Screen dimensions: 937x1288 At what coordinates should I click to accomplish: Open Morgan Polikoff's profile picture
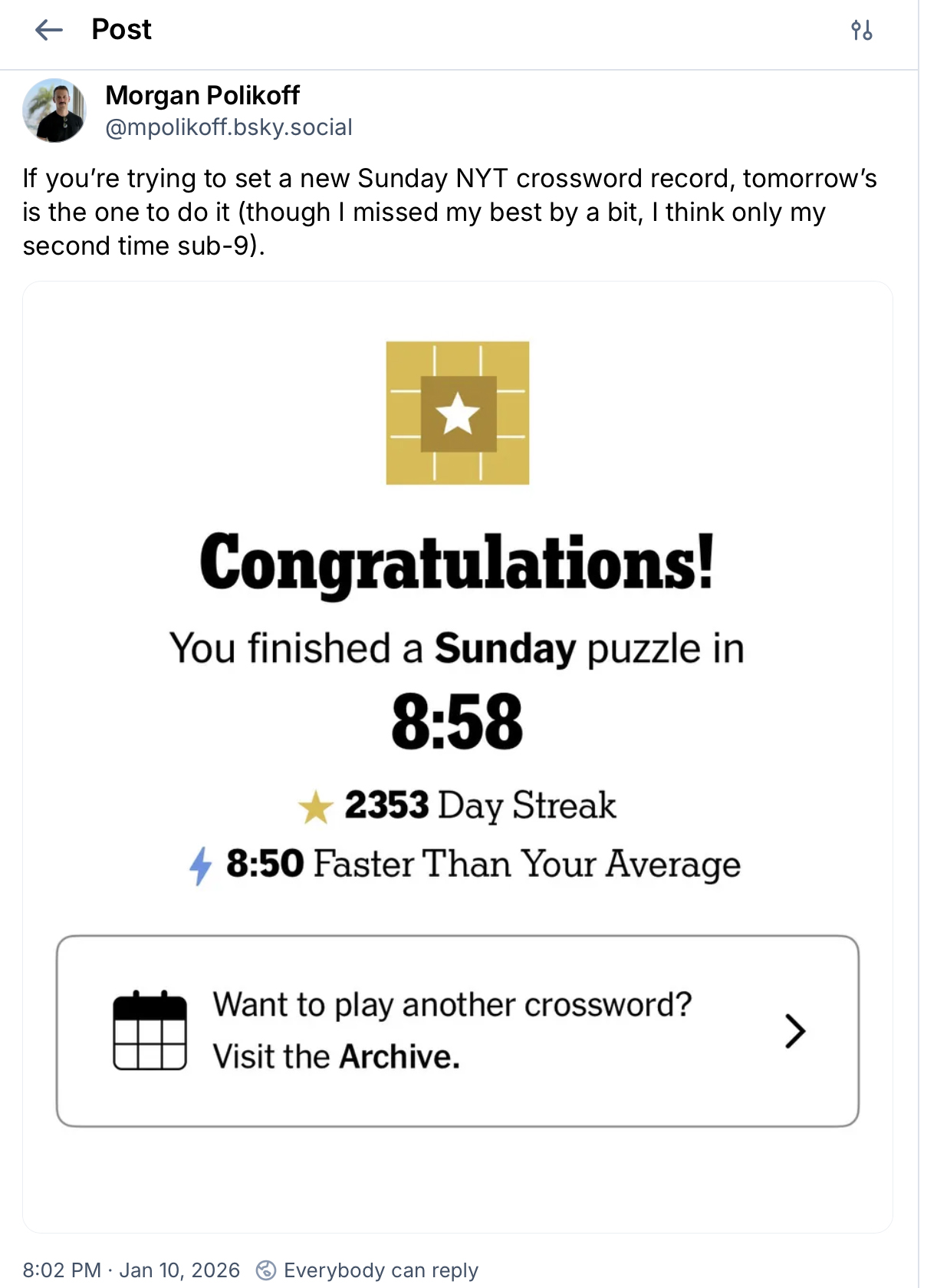point(54,110)
